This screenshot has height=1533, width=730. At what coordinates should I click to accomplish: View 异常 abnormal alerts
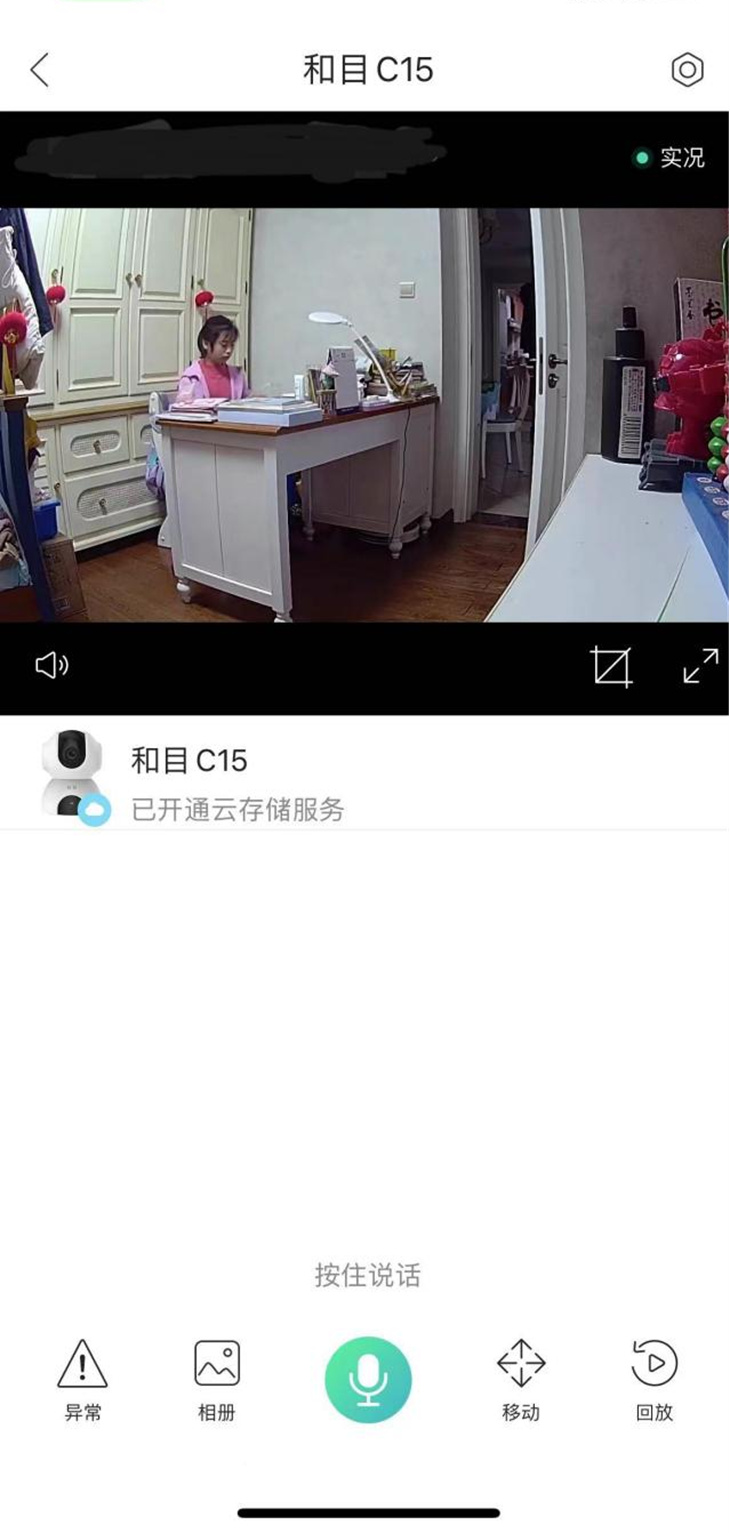[82, 1378]
